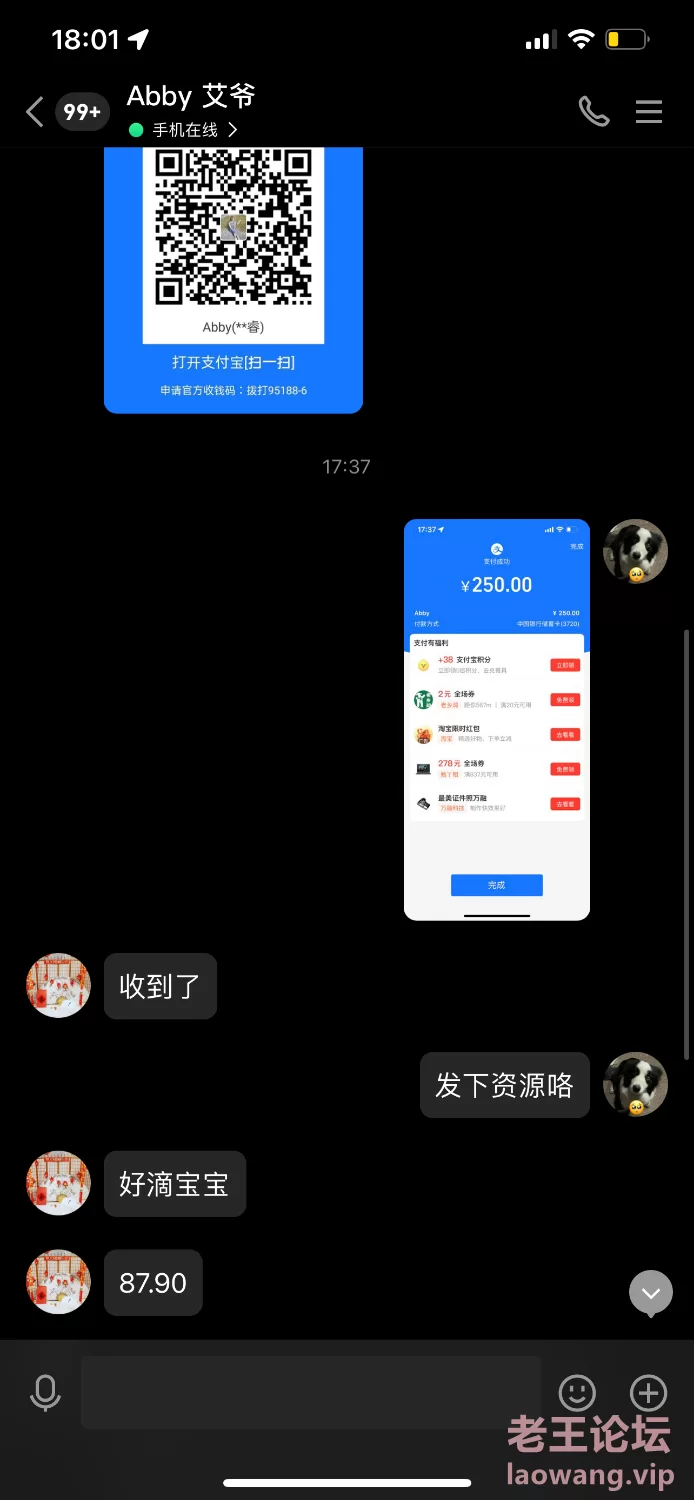Tap my avatar beside 发下资源咯

[635, 1084]
